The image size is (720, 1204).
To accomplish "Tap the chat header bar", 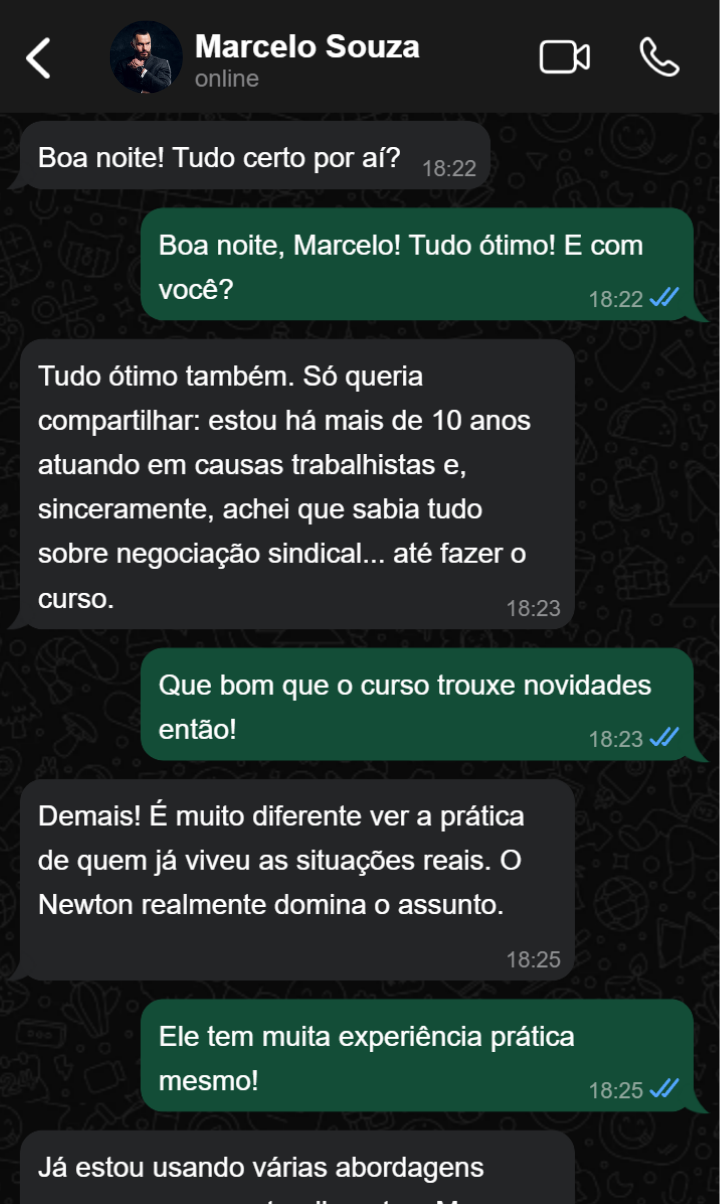I will (x=360, y=57).
